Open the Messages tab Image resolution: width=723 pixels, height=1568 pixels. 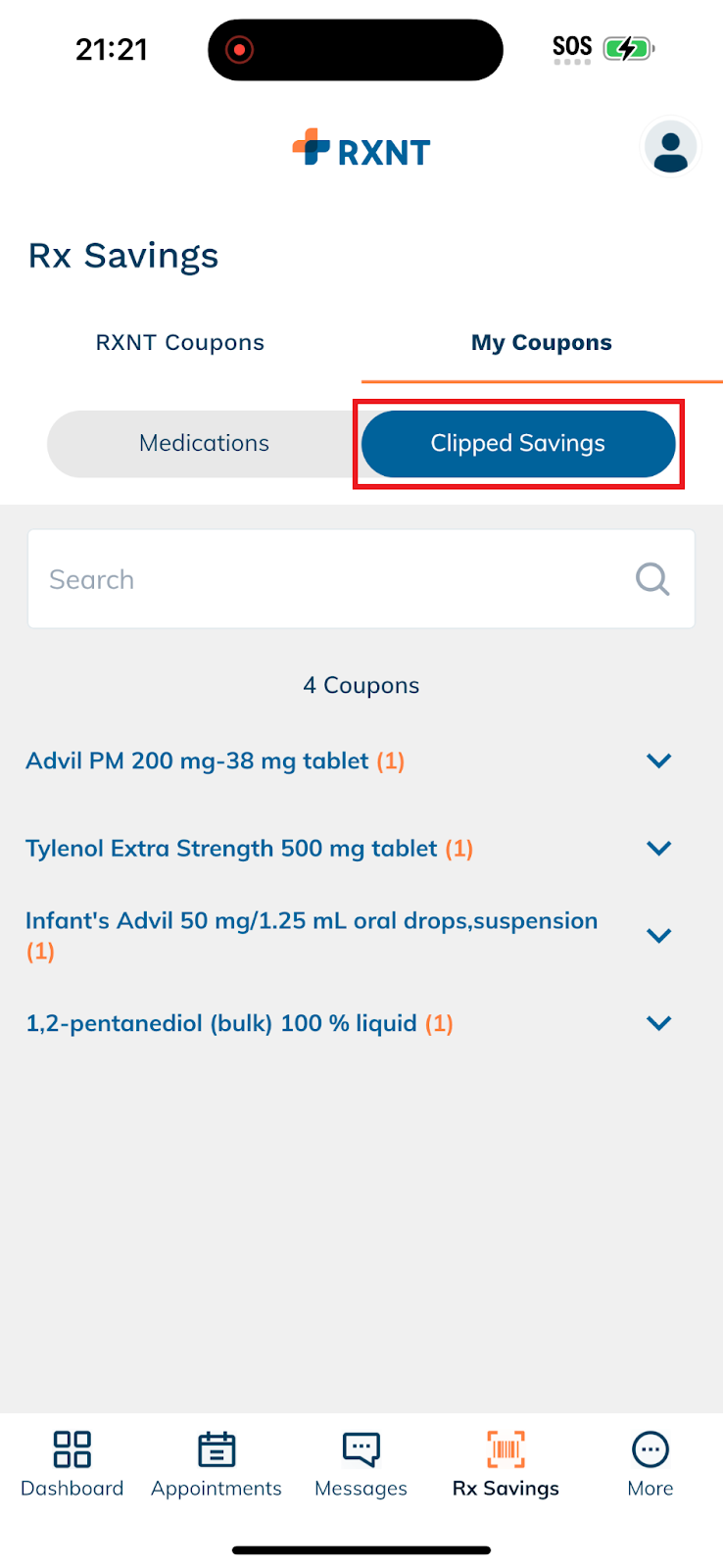[361, 1464]
